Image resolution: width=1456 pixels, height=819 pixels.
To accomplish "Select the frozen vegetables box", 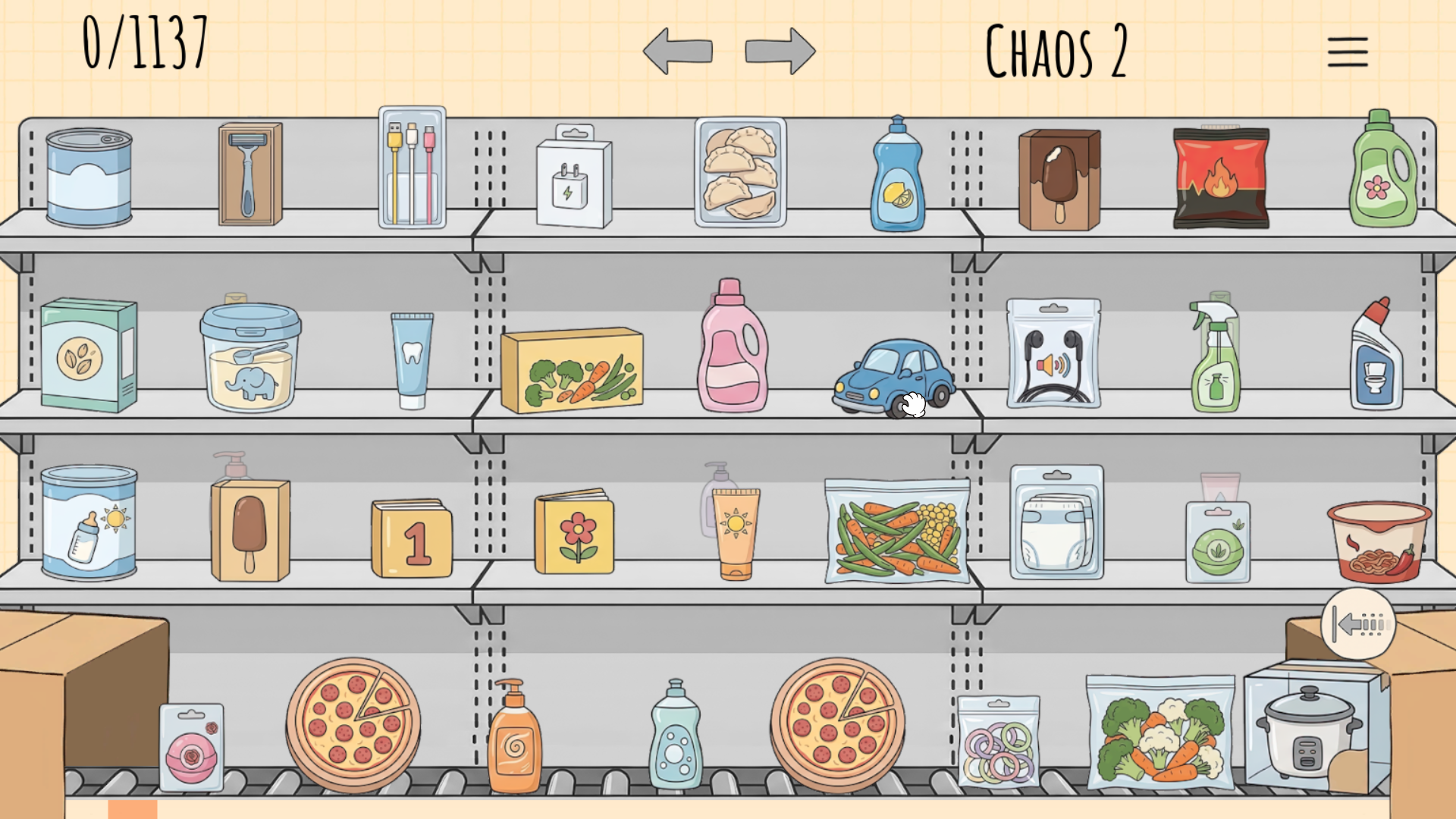I will (x=573, y=370).
